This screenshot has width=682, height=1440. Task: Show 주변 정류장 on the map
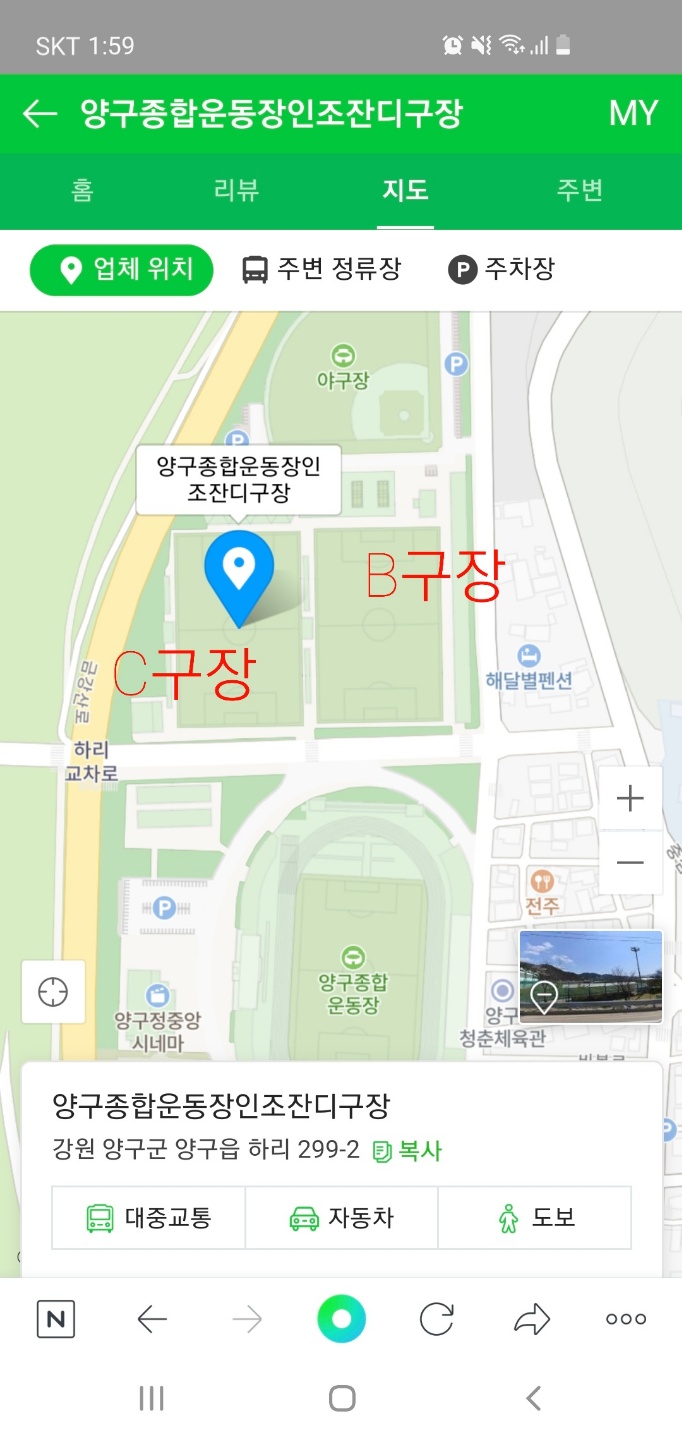pyautogui.click(x=322, y=269)
